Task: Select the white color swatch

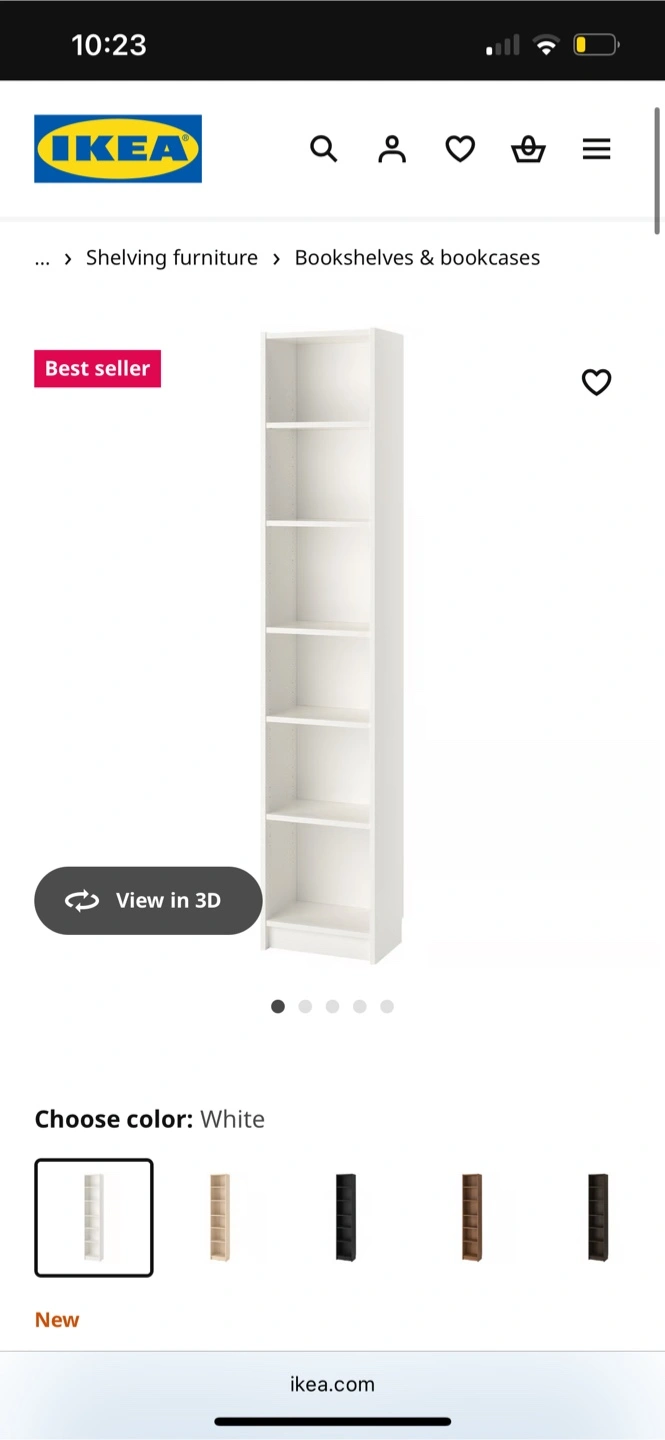Action: (94, 1217)
